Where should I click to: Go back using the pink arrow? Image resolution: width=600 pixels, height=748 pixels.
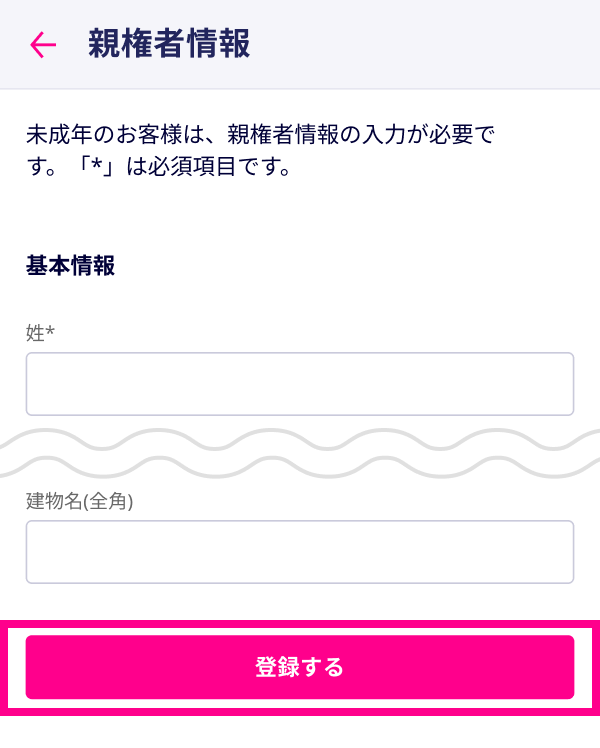coord(43,45)
